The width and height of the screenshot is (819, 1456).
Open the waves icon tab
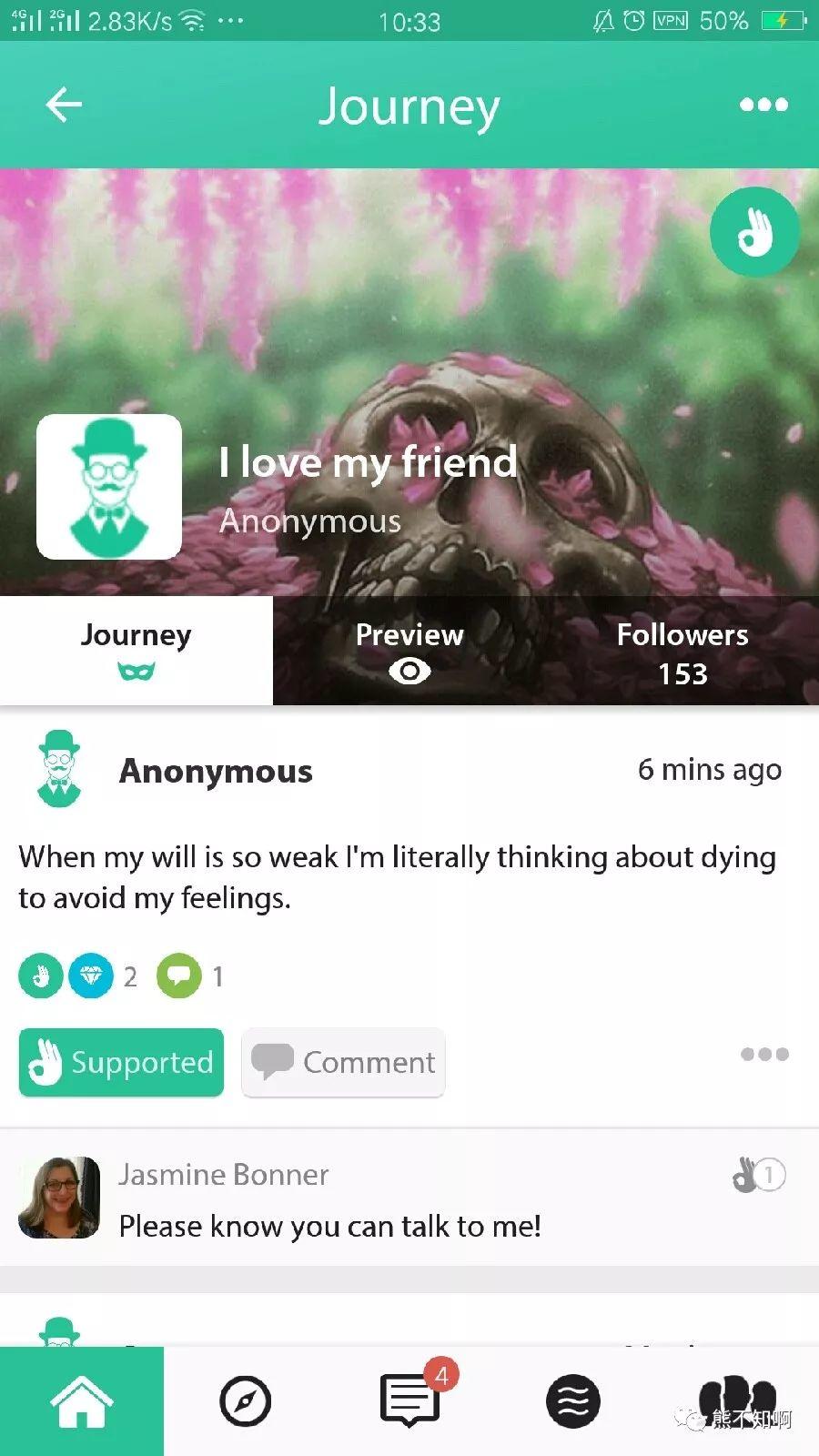(573, 1401)
